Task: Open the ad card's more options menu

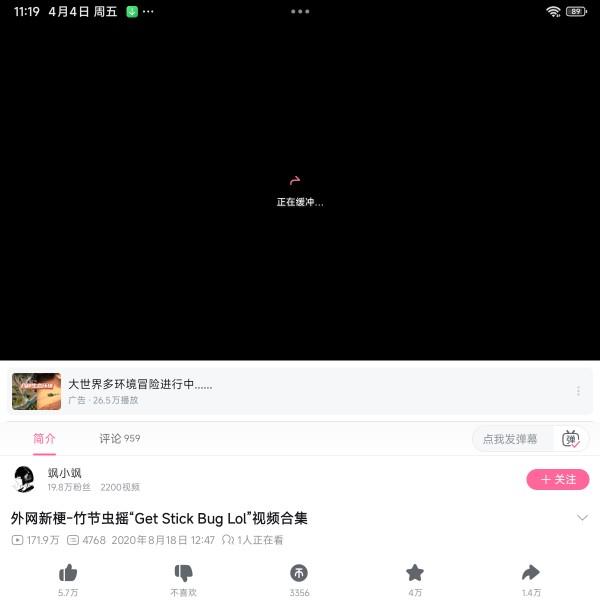Action: (x=578, y=391)
